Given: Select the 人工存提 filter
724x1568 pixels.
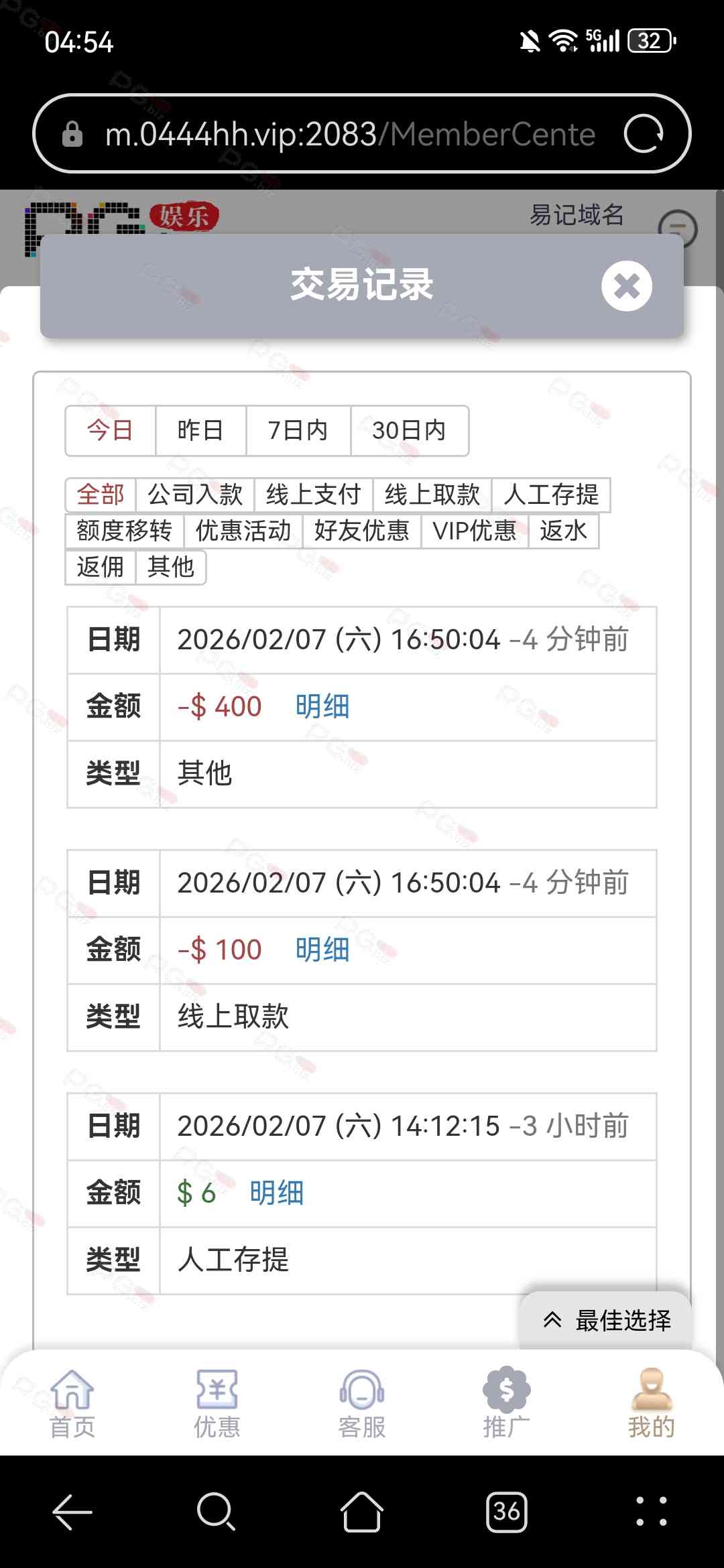Looking at the screenshot, I should click(550, 495).
